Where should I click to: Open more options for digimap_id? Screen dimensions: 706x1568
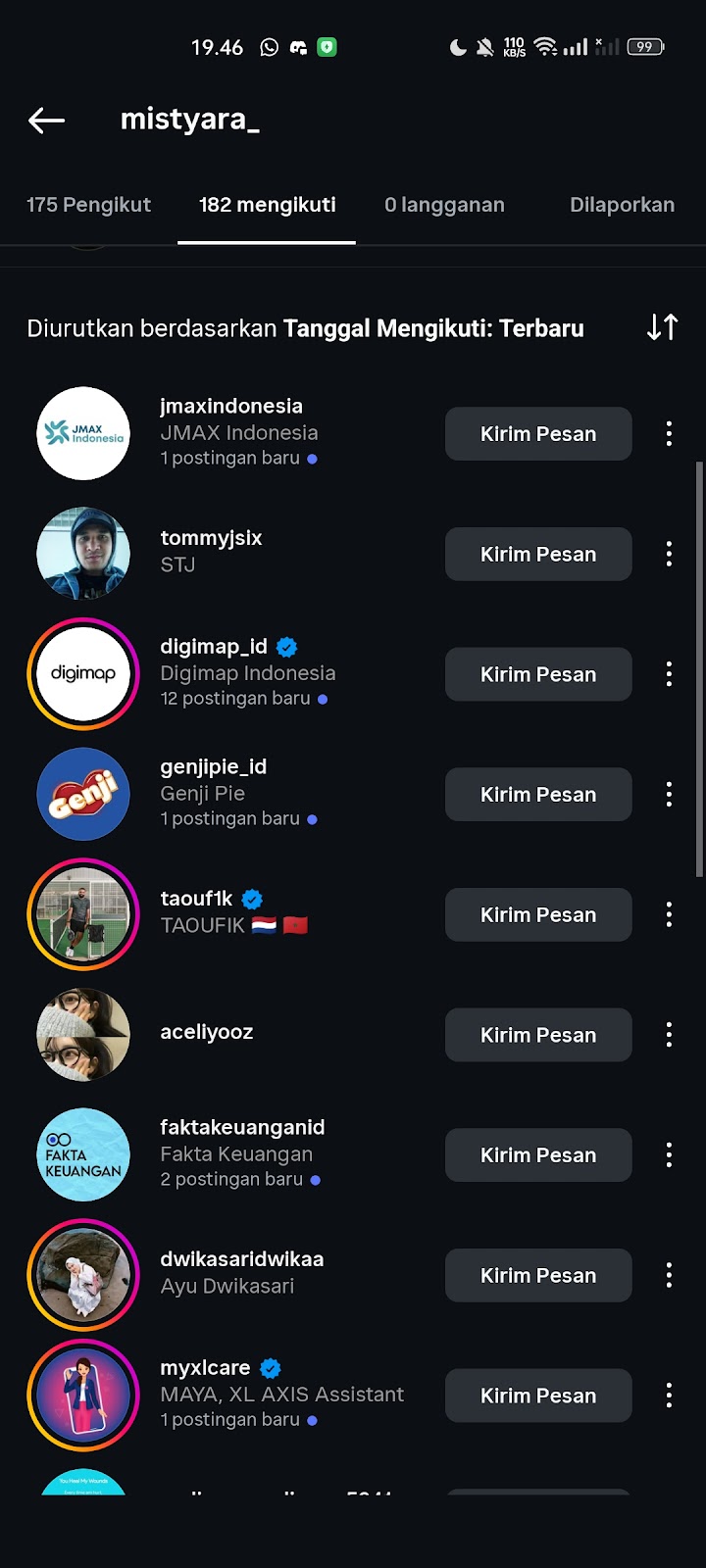click(669, 674)
